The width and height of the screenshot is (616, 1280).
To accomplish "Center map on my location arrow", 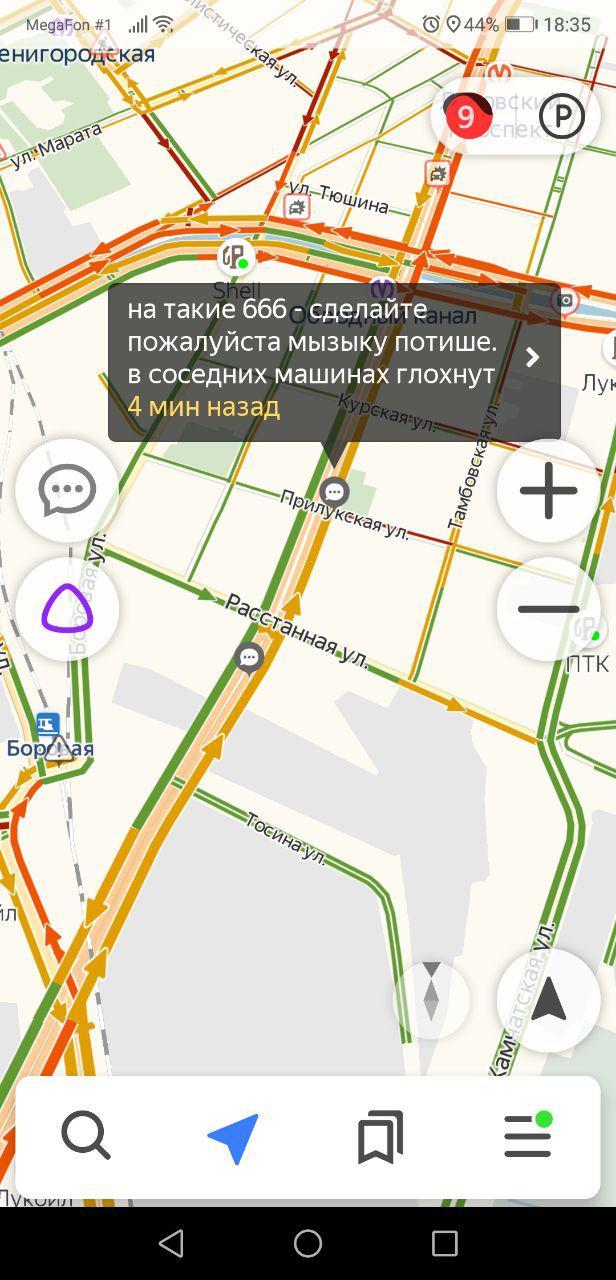I will [548, 999].
